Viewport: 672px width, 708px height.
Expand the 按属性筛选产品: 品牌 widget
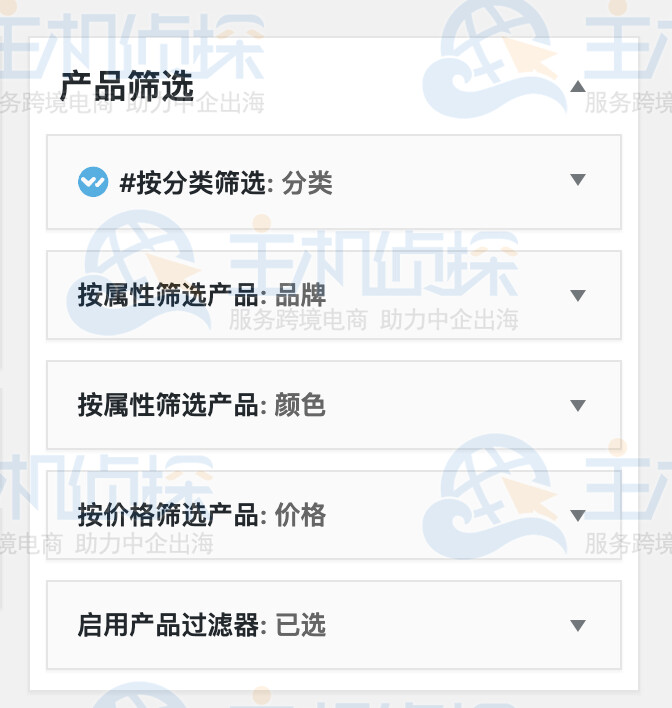(577, 296)
